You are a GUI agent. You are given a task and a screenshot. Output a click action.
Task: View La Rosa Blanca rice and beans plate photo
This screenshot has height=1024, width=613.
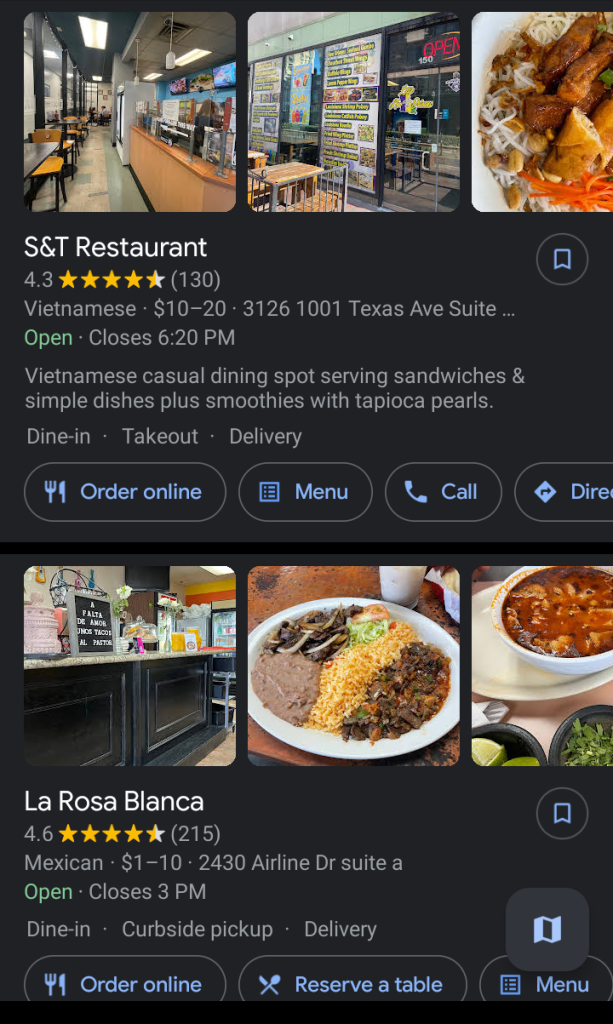tap(354, 666)
